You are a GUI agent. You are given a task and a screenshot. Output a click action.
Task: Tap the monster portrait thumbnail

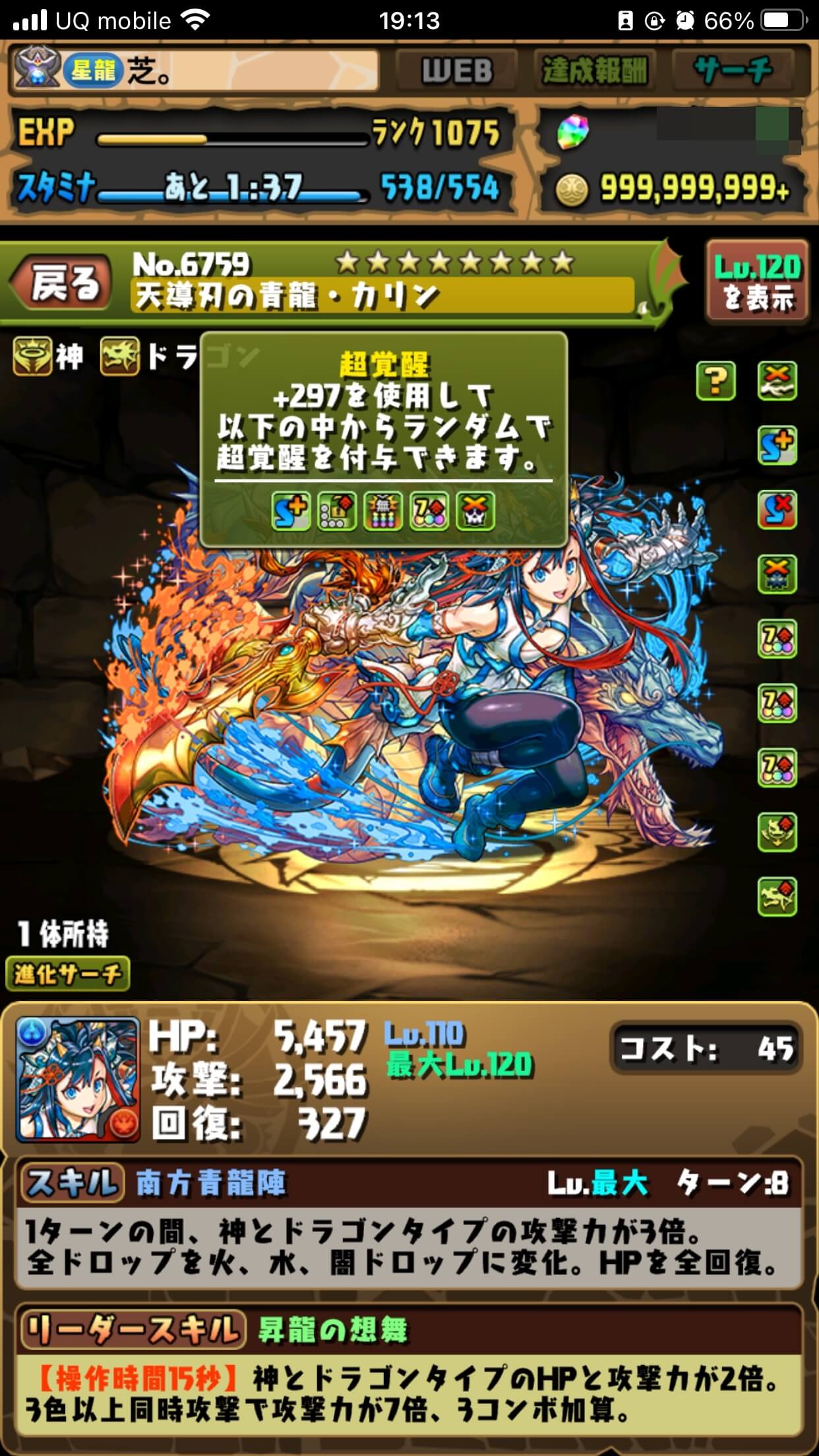pyautogui.click(x=78, y=1080)
